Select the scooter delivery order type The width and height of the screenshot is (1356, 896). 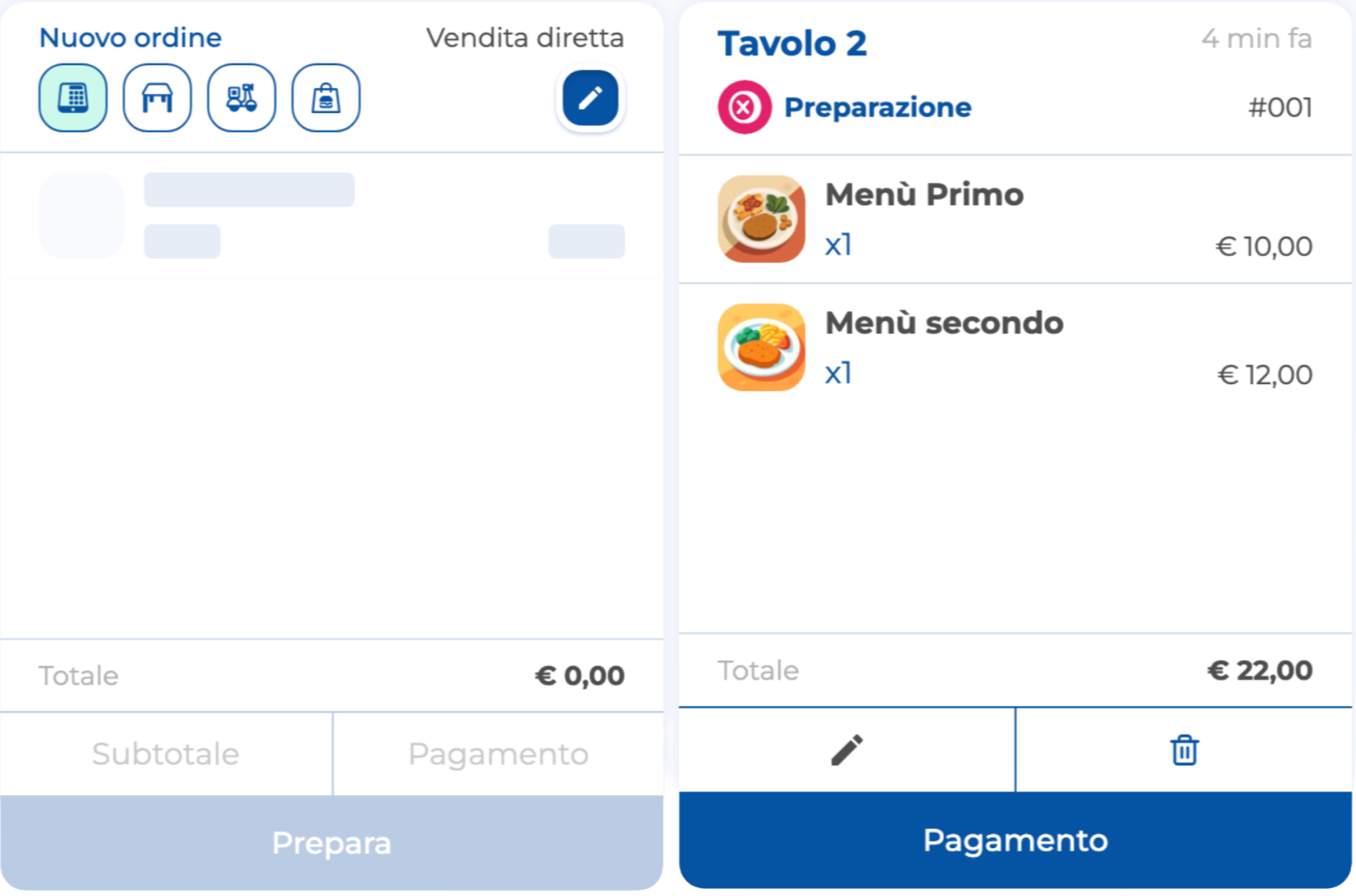pyautogui.click(x=241, y=98)
